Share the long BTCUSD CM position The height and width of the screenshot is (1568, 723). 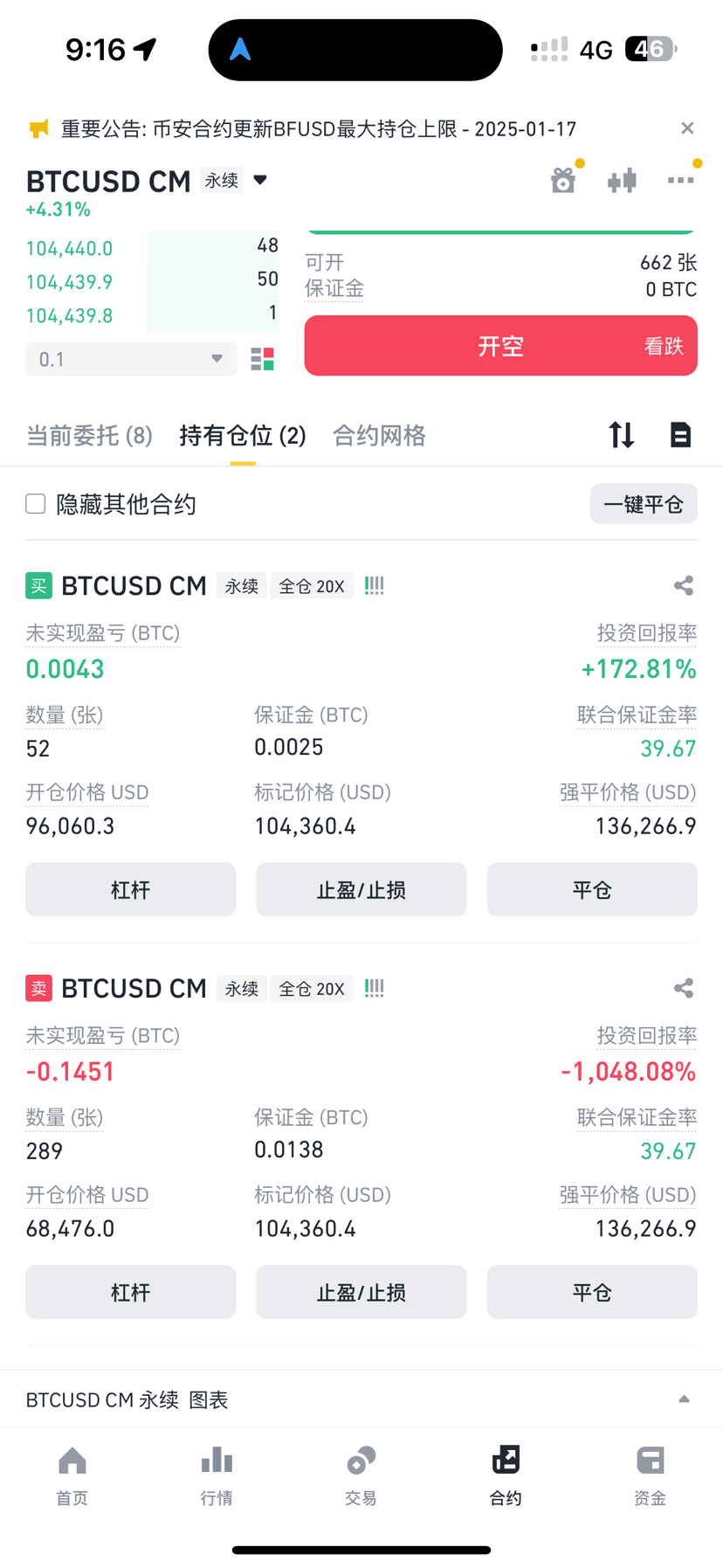click(x=683, y=586)
